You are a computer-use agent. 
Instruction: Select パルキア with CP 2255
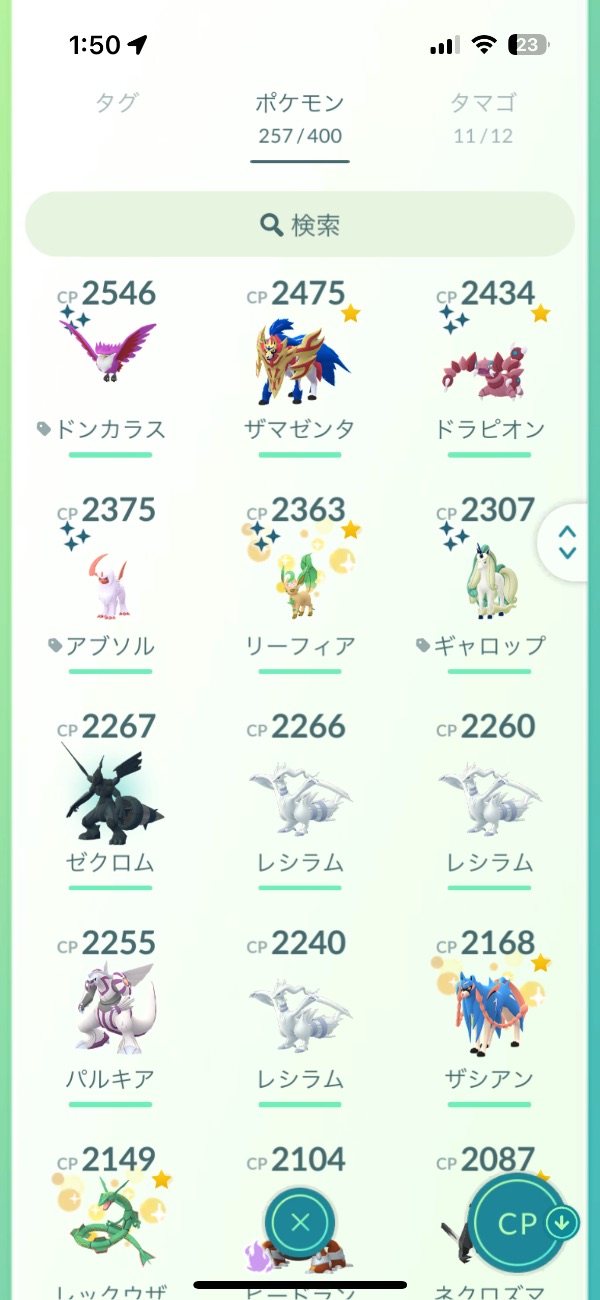coord(110,1016)
